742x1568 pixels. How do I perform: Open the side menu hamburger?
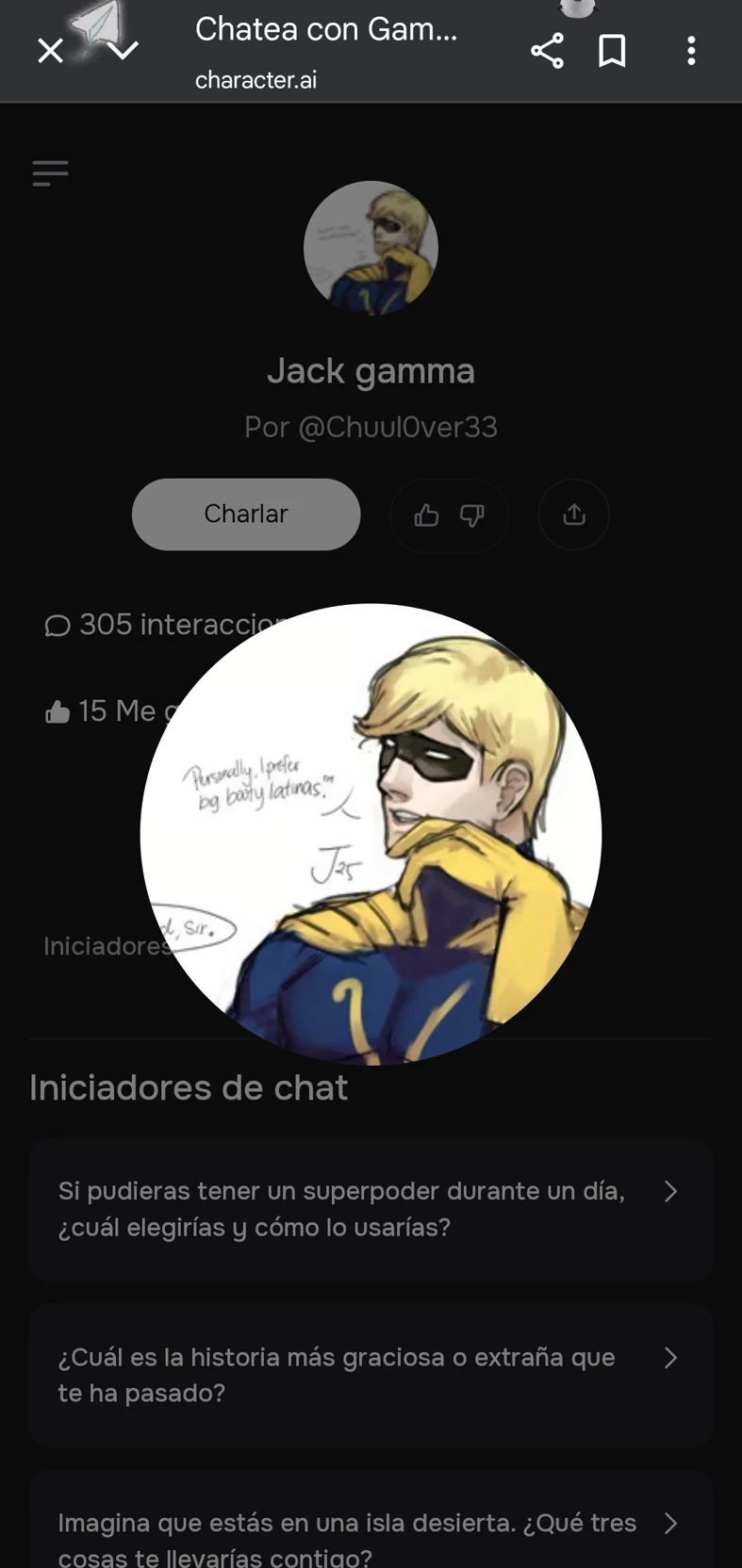[50, 173]
